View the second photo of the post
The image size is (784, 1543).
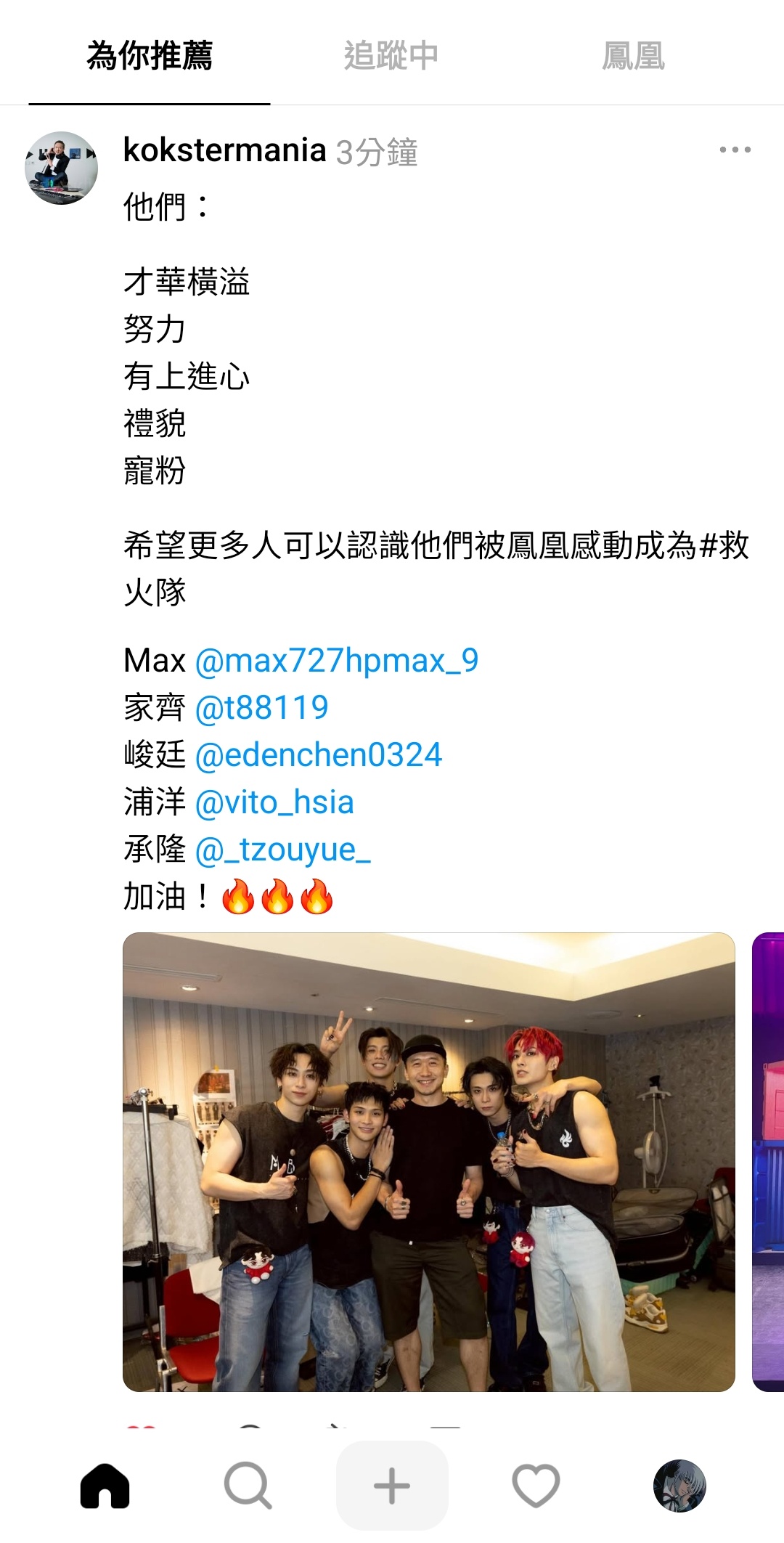pos(769,1162)
